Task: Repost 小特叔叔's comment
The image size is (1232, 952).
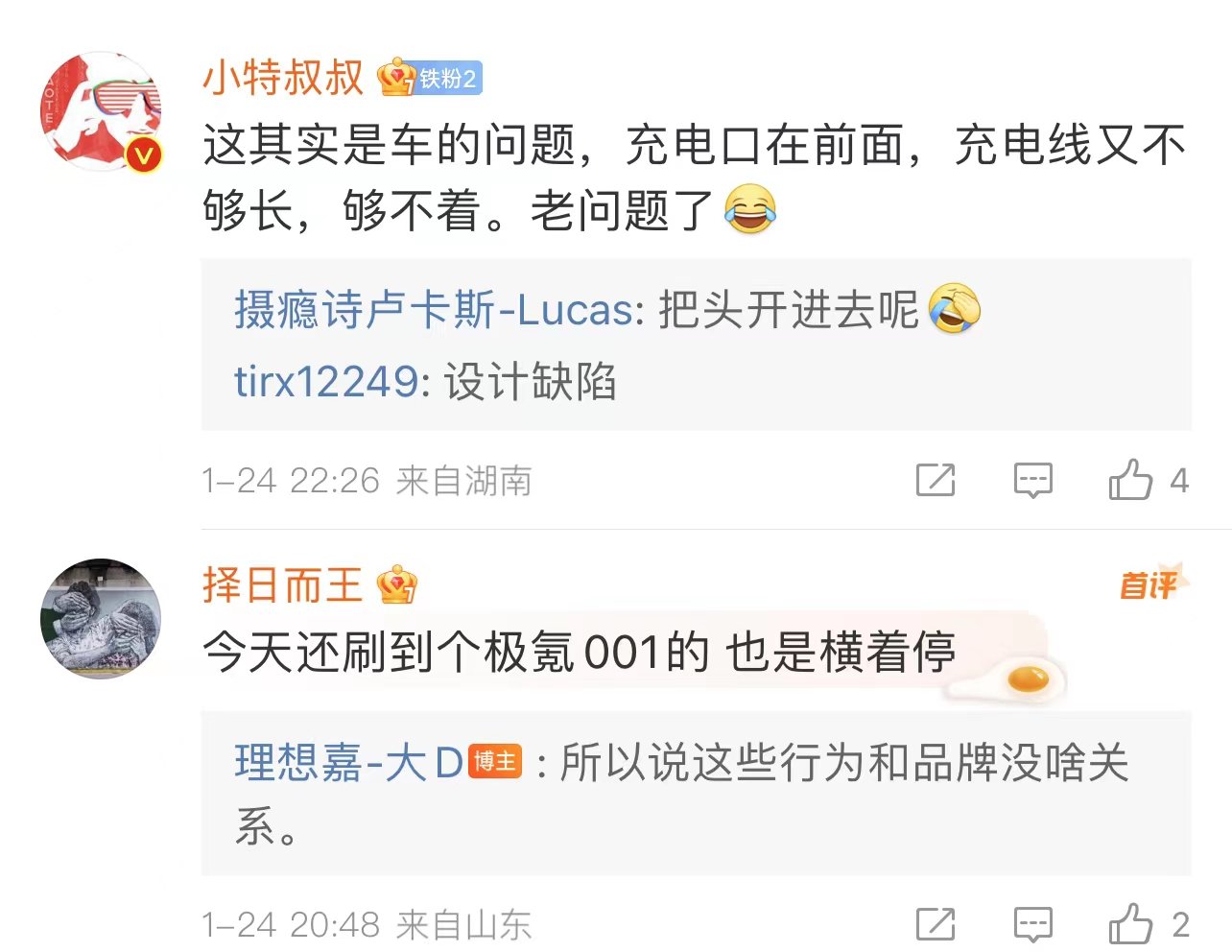Action: [x=936, y=480]
